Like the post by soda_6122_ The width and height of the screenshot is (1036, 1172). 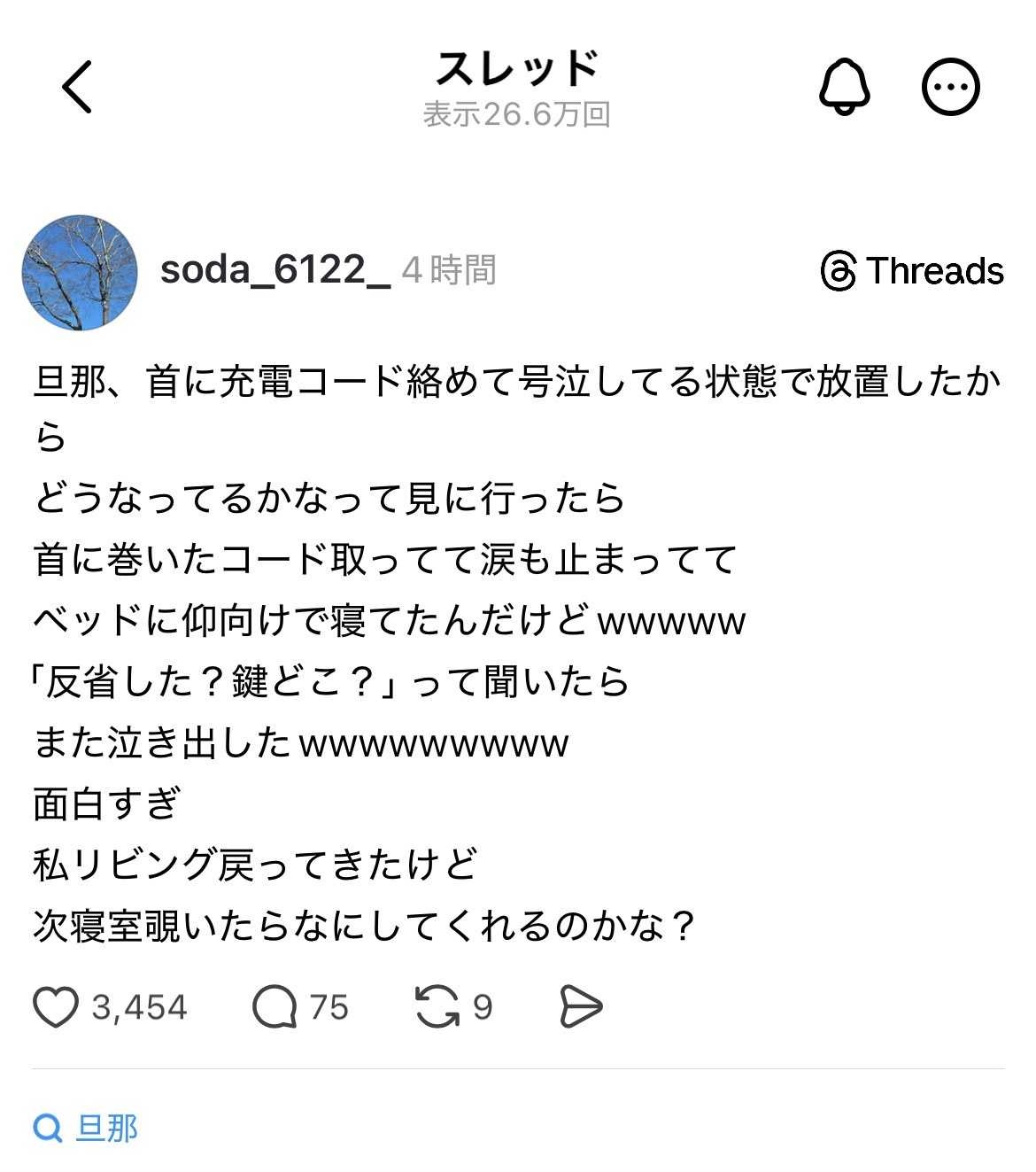point(56,1007)
